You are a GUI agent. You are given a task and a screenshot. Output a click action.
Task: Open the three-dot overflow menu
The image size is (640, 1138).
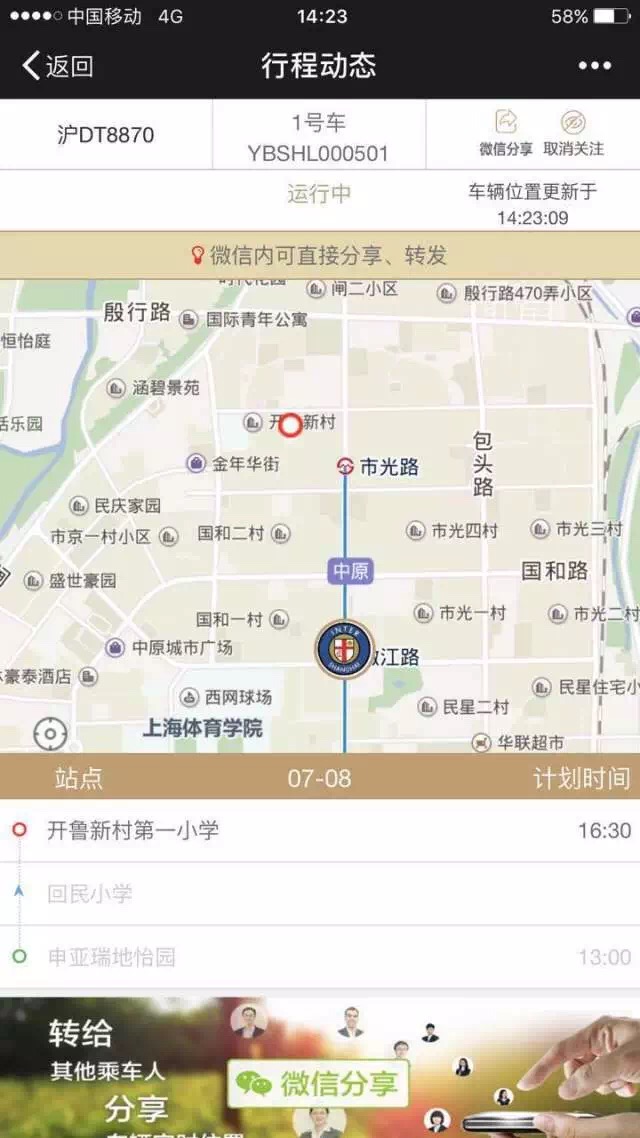(x=594, y=66)
